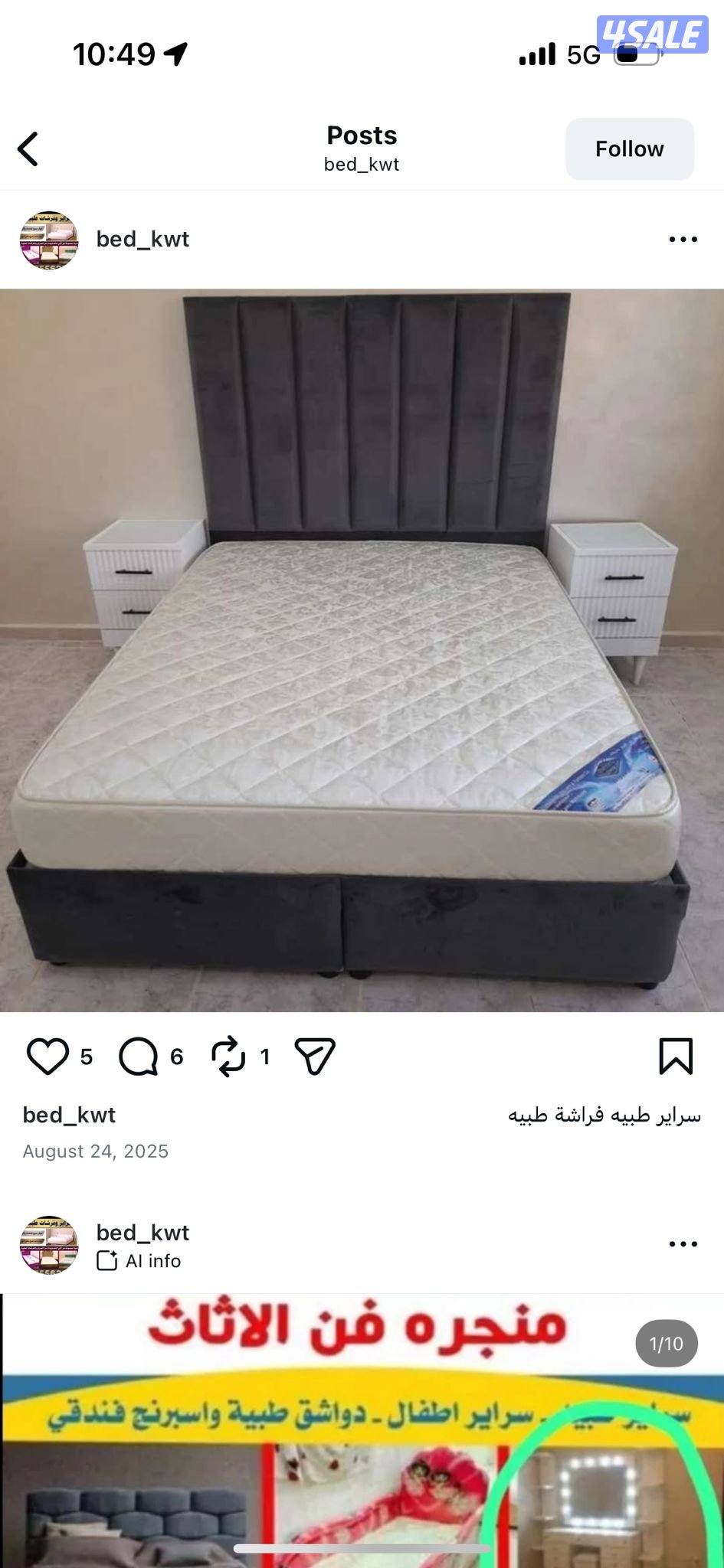Tap bed_kwt username in the bed post caption
The image size is (724, 1568).
pyautogui.click(x=69, y=1115)
